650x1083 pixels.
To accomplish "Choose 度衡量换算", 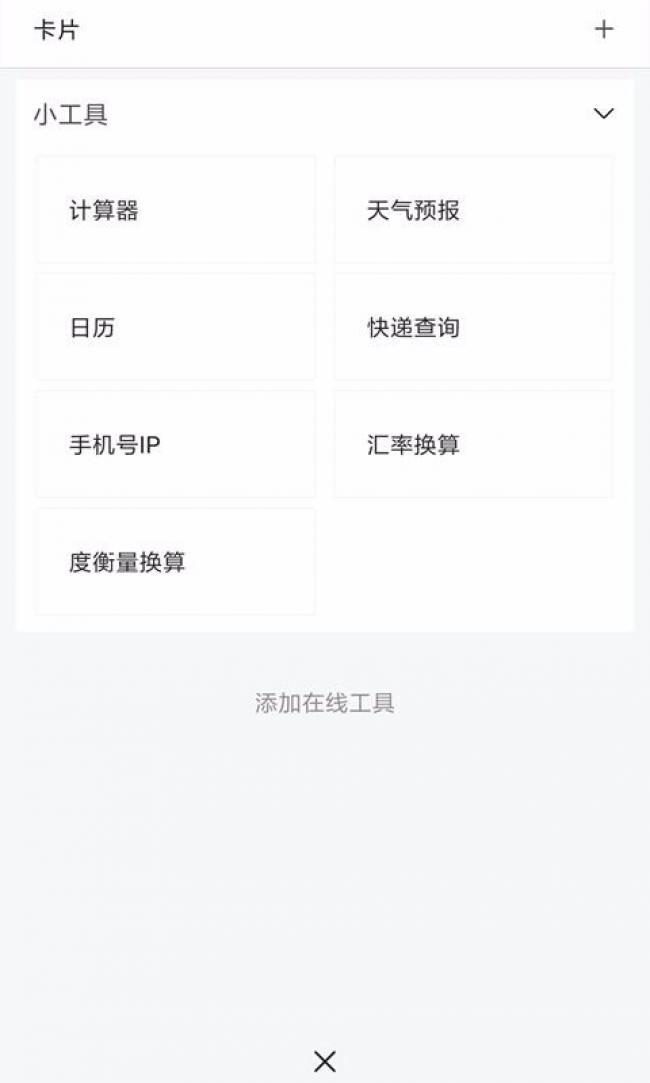I will 175,562.
